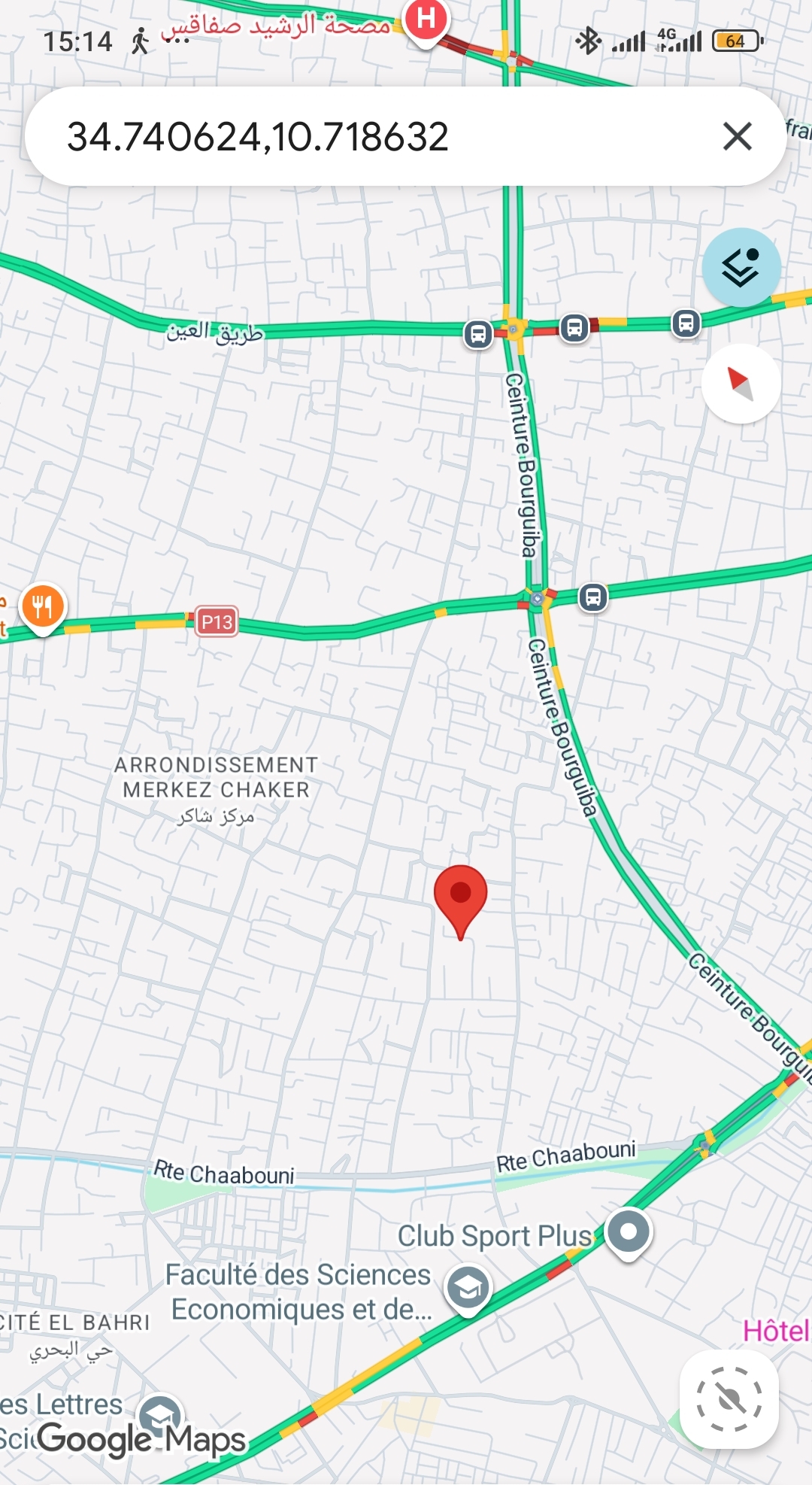Clear the search with the X button

[x=737, y=136]
